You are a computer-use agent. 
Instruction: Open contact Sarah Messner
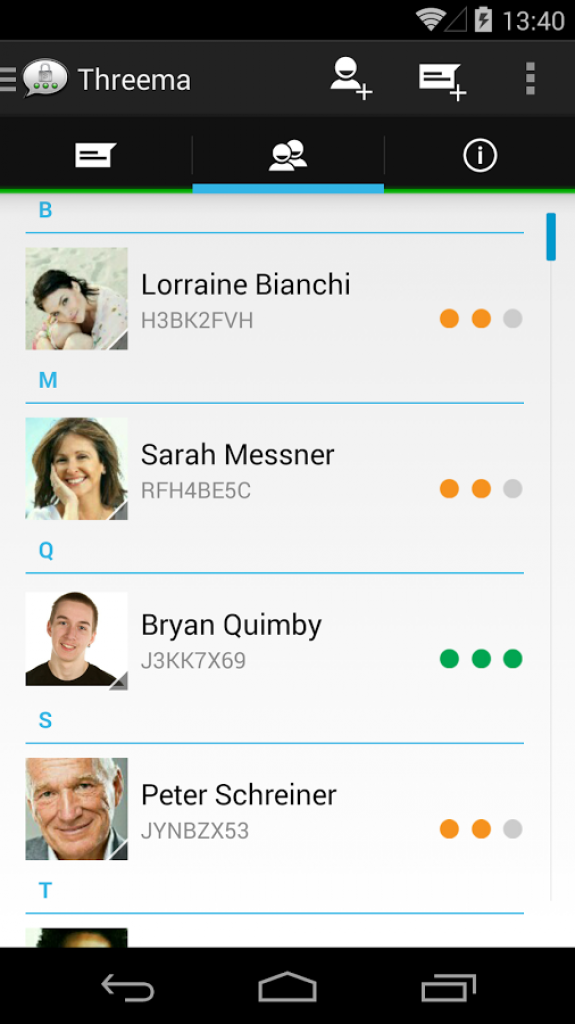[274, 468]
